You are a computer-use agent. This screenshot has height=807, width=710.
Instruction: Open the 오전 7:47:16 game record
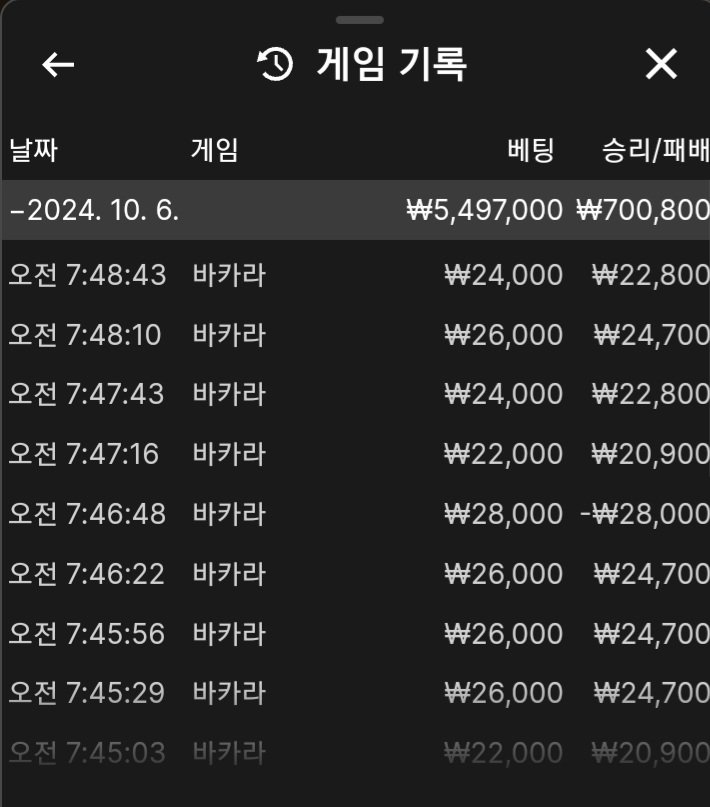tap(355, 454)
